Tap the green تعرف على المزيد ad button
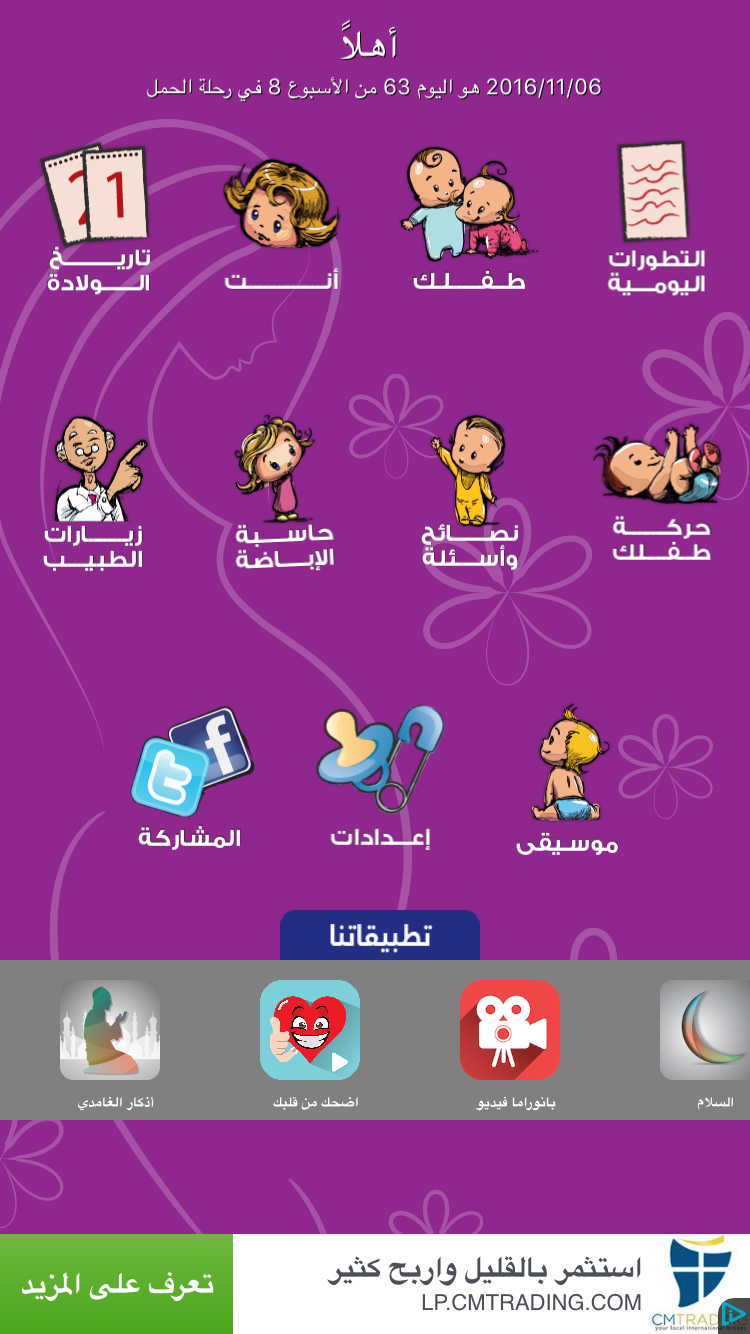The height and width of the screenshot is (1334, 750). click(x=116, y=1284)
